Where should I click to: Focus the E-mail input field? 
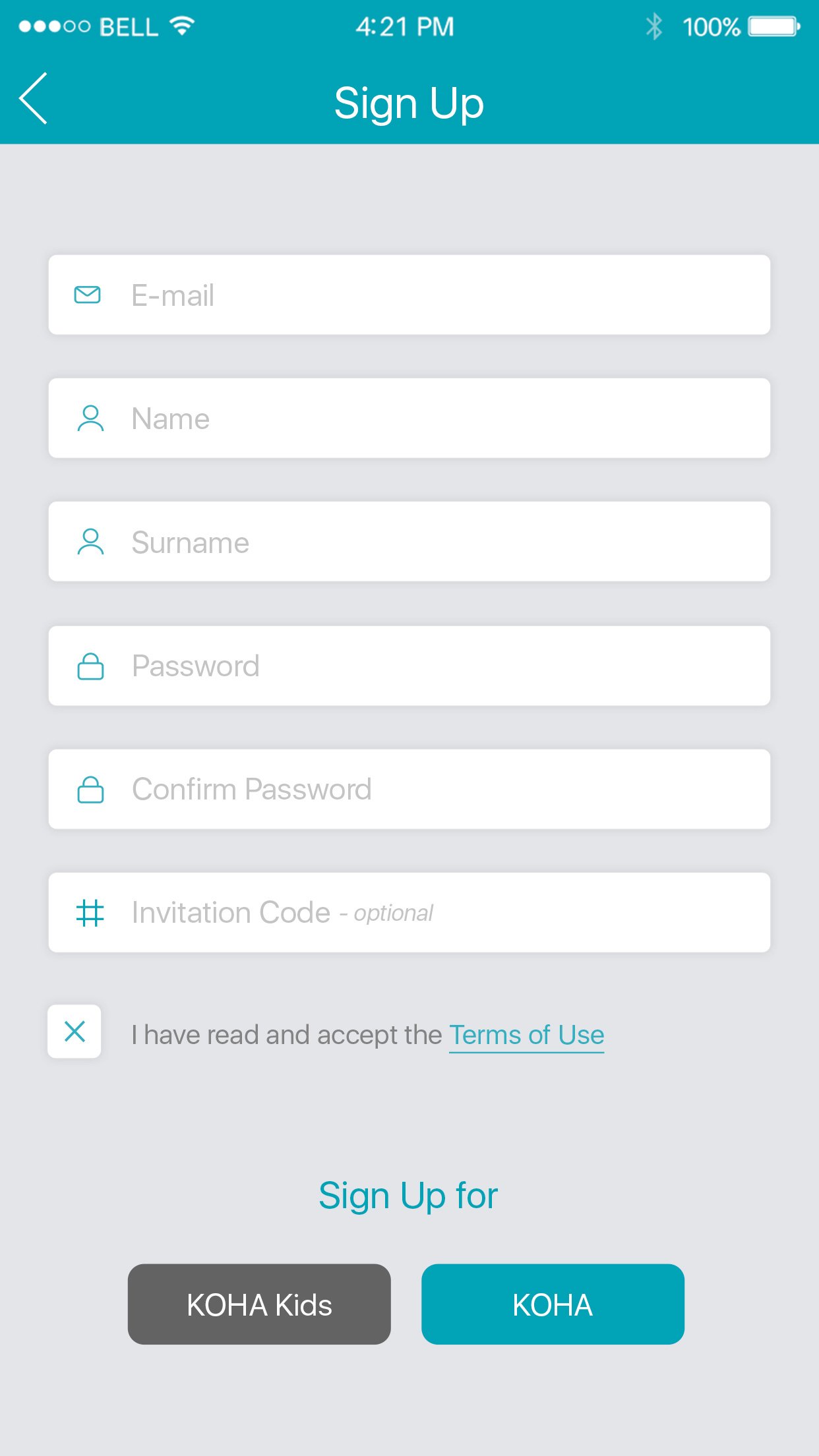click(409, 295)
